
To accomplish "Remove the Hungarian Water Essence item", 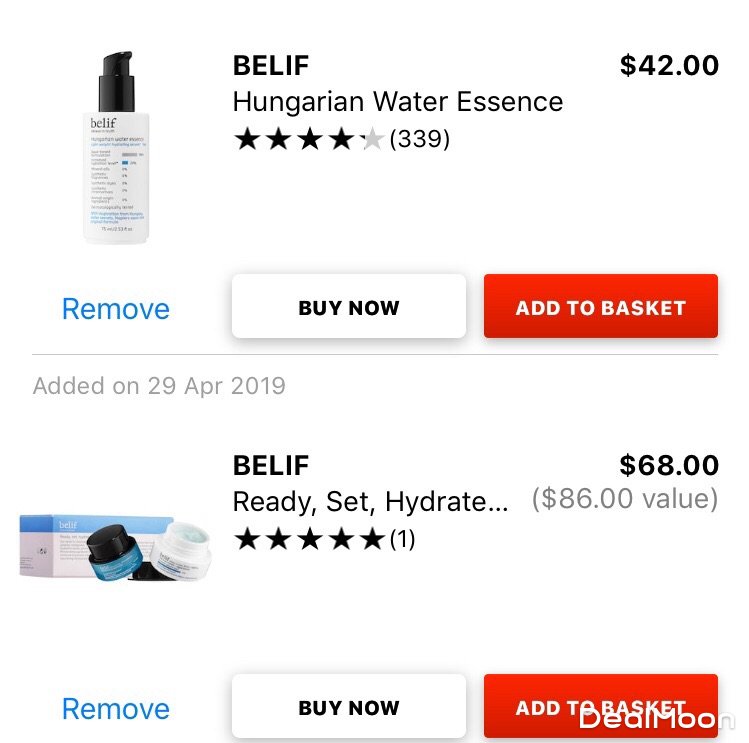I will 116,309.
